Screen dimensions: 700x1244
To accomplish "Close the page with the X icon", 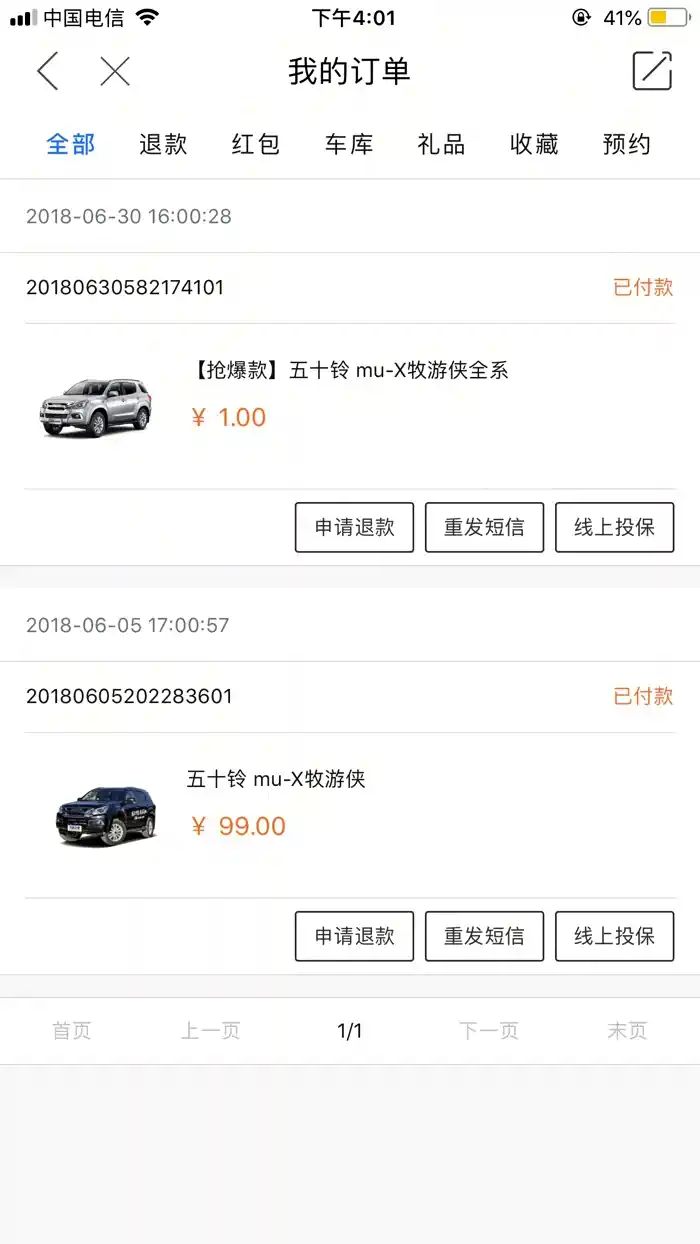I will (x=115, y=71).
